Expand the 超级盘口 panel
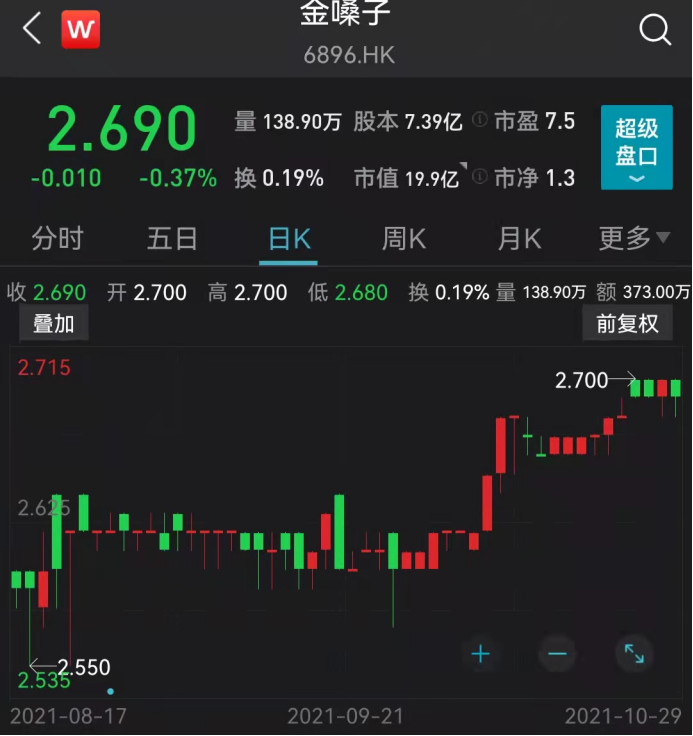The image size is (693, 736). 636,147
